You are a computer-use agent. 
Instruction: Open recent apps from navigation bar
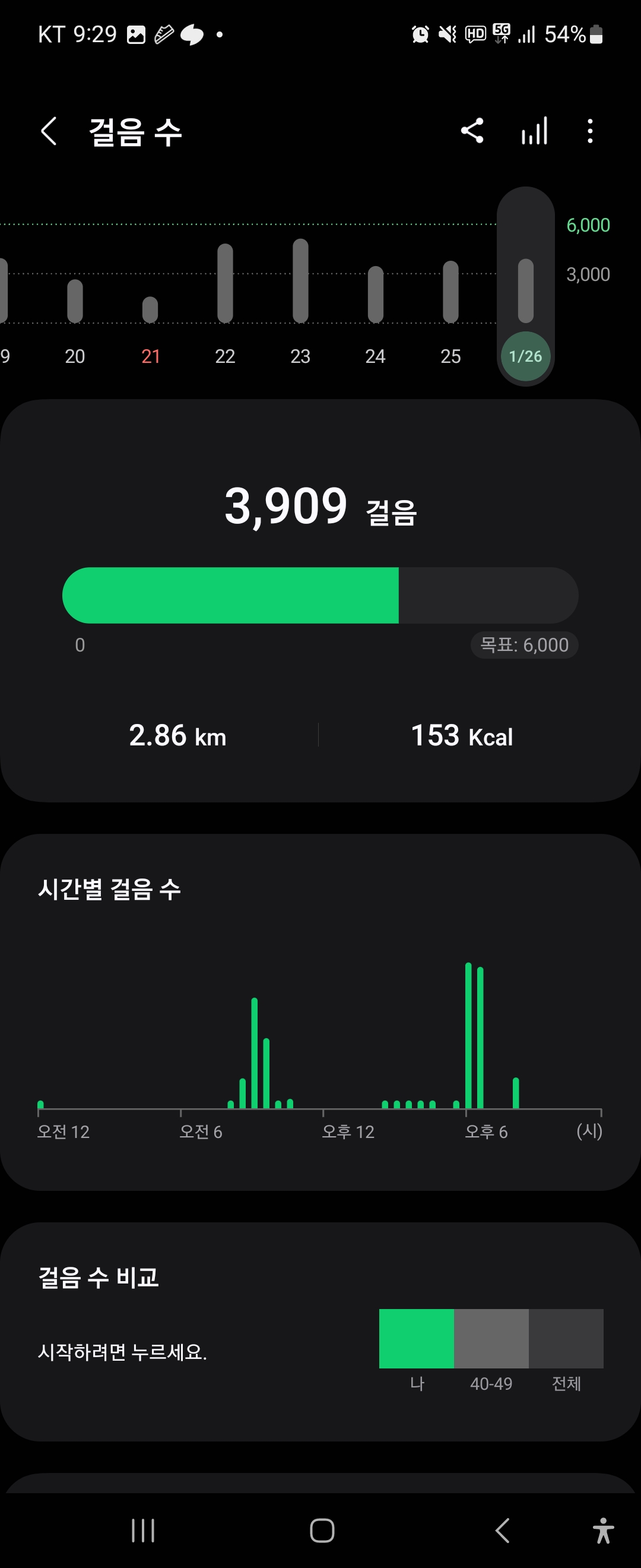tap(143, 1530)
